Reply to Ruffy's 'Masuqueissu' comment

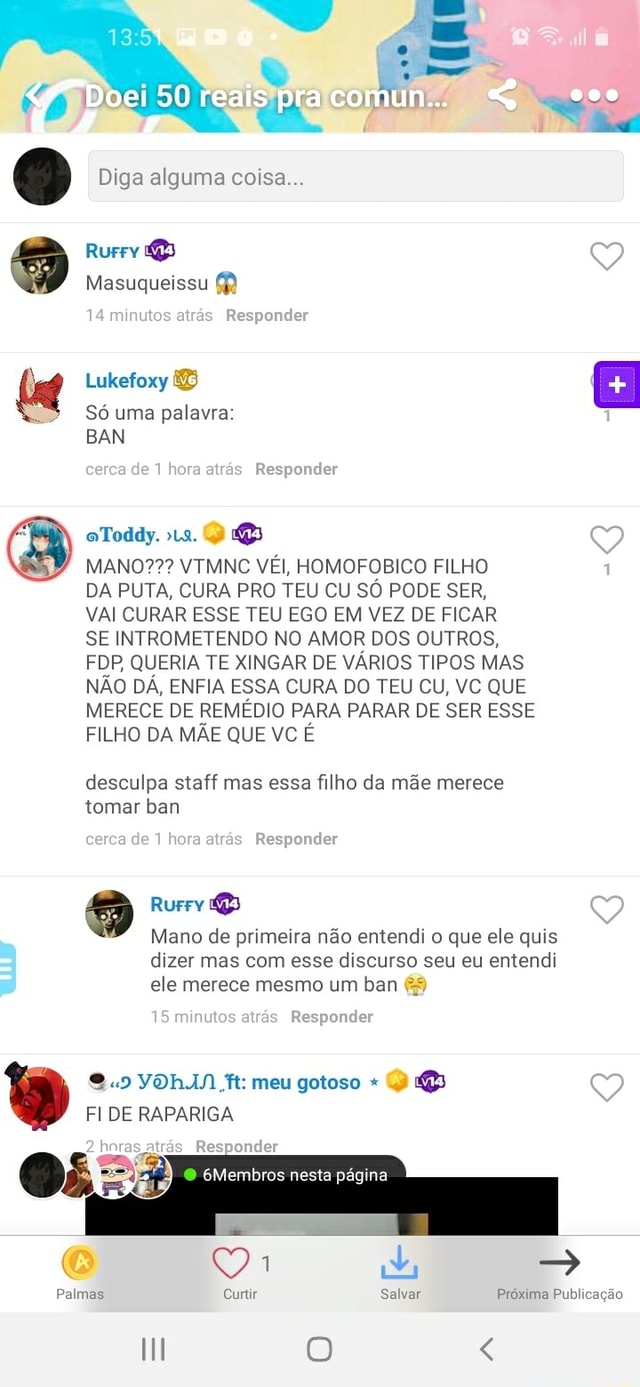(x=267, y=315)
